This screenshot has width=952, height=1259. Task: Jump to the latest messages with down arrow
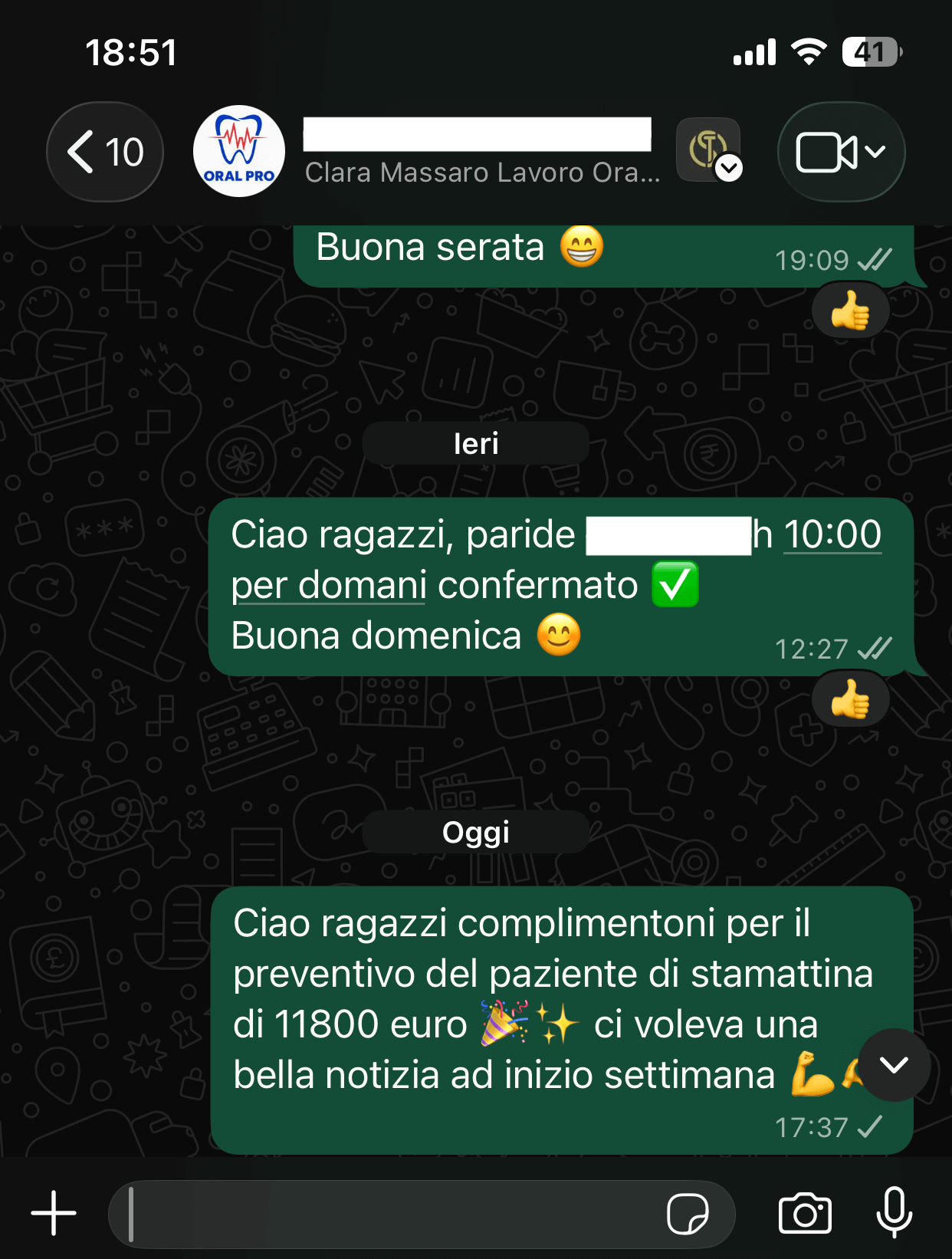pos(894,1065)
